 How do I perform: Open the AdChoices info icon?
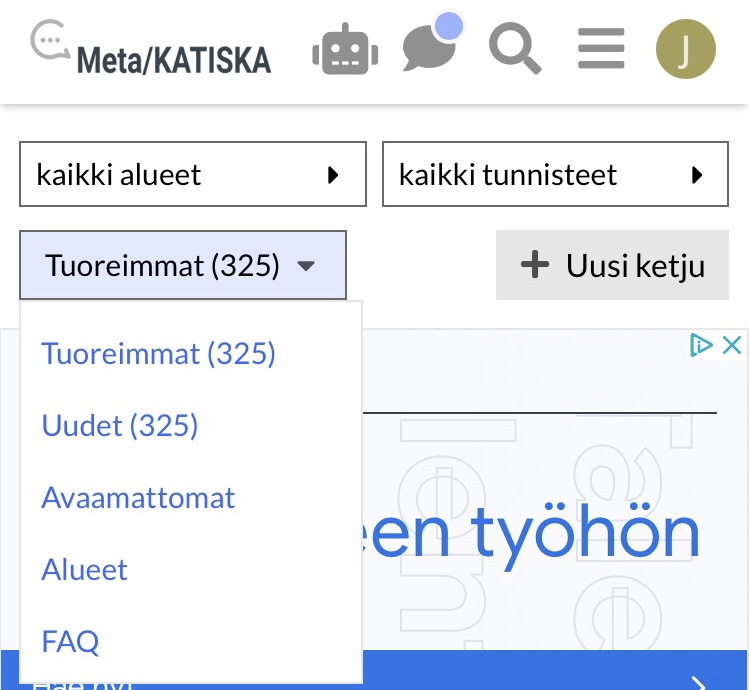(x=701, y=346)
